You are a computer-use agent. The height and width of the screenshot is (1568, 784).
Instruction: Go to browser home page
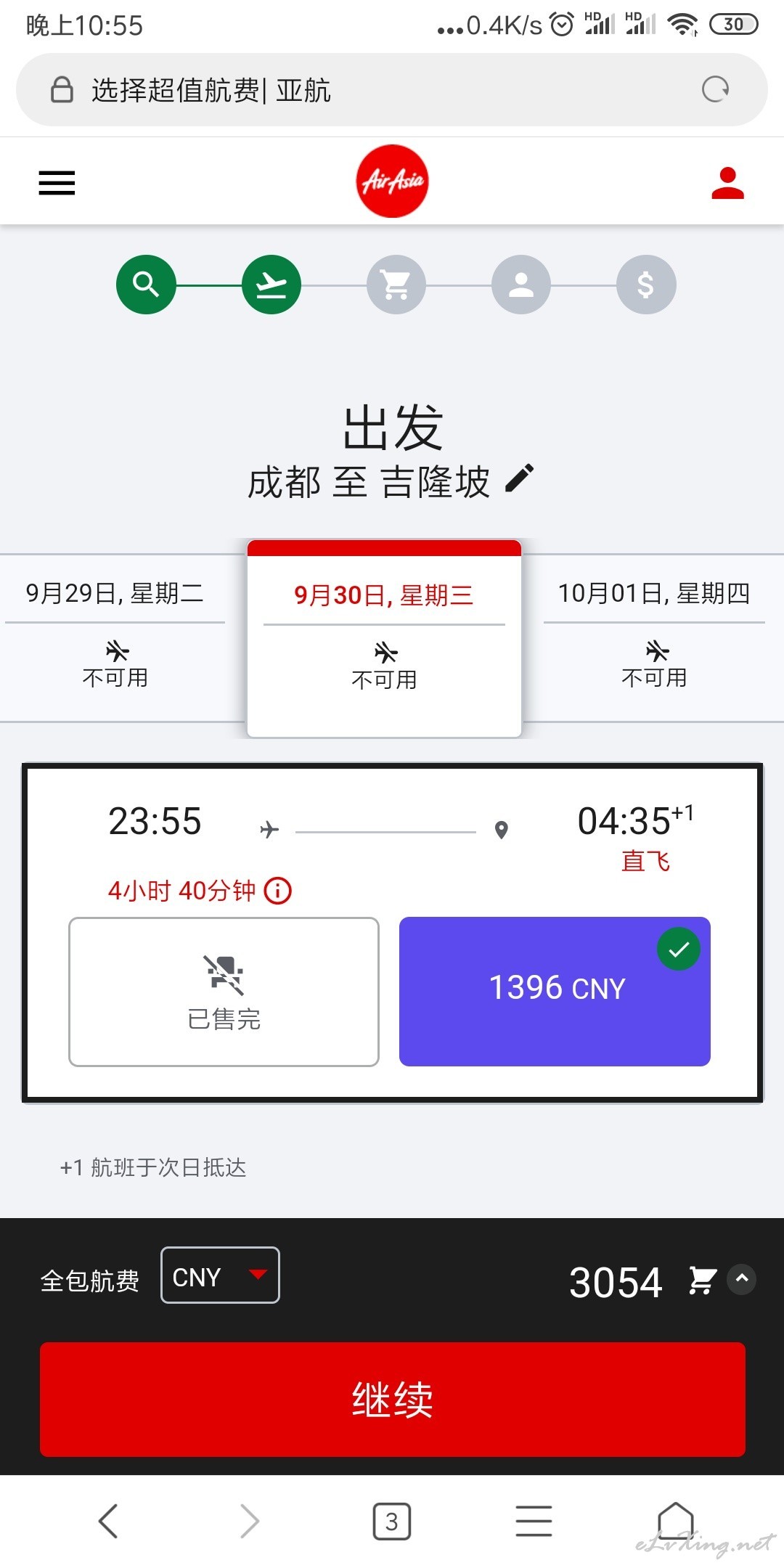point(676,1520)
